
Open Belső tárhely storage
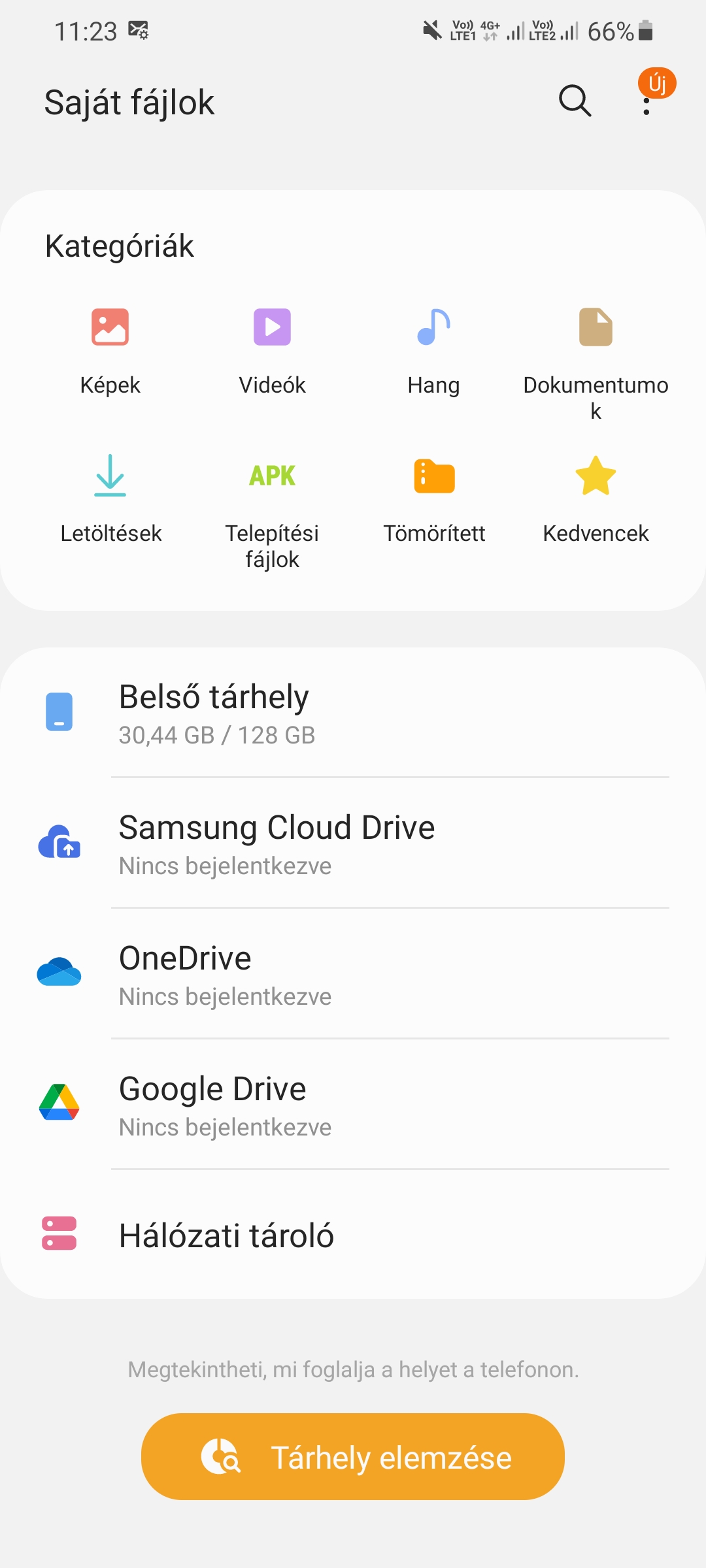(x=353, y=713)
